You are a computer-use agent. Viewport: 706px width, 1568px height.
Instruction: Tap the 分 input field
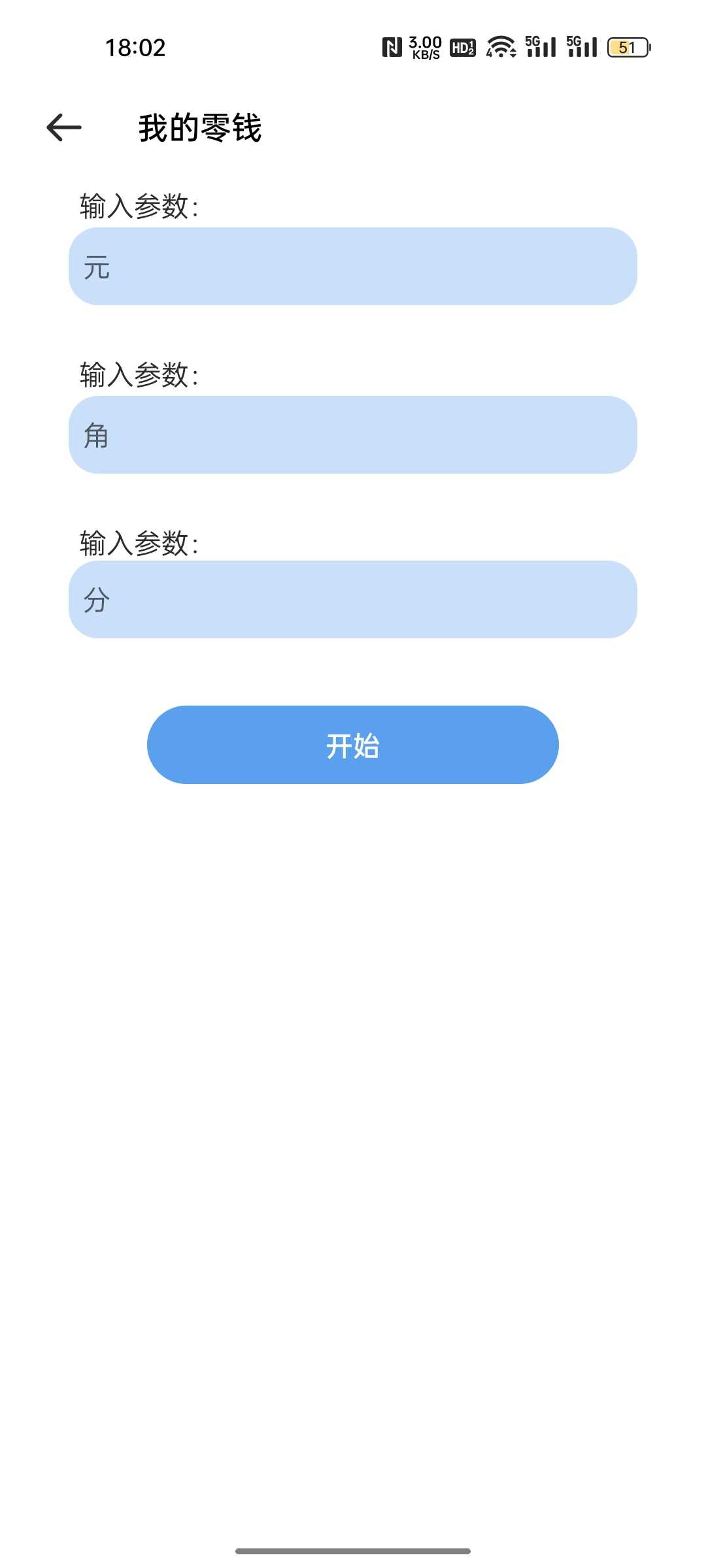coord(353,600)
